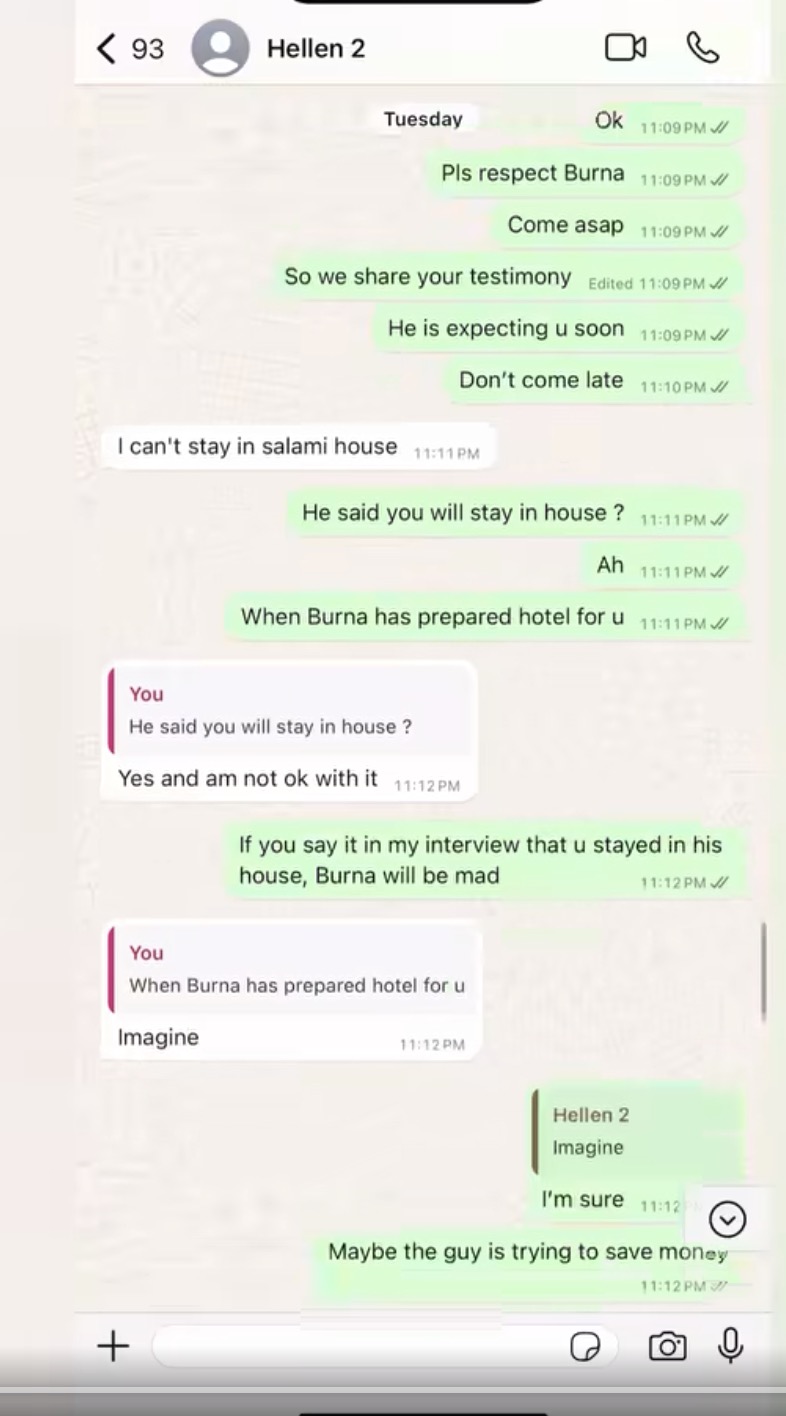Open the attachment plus menu
Screen dimensions: 786x1416
point(113,1346)
